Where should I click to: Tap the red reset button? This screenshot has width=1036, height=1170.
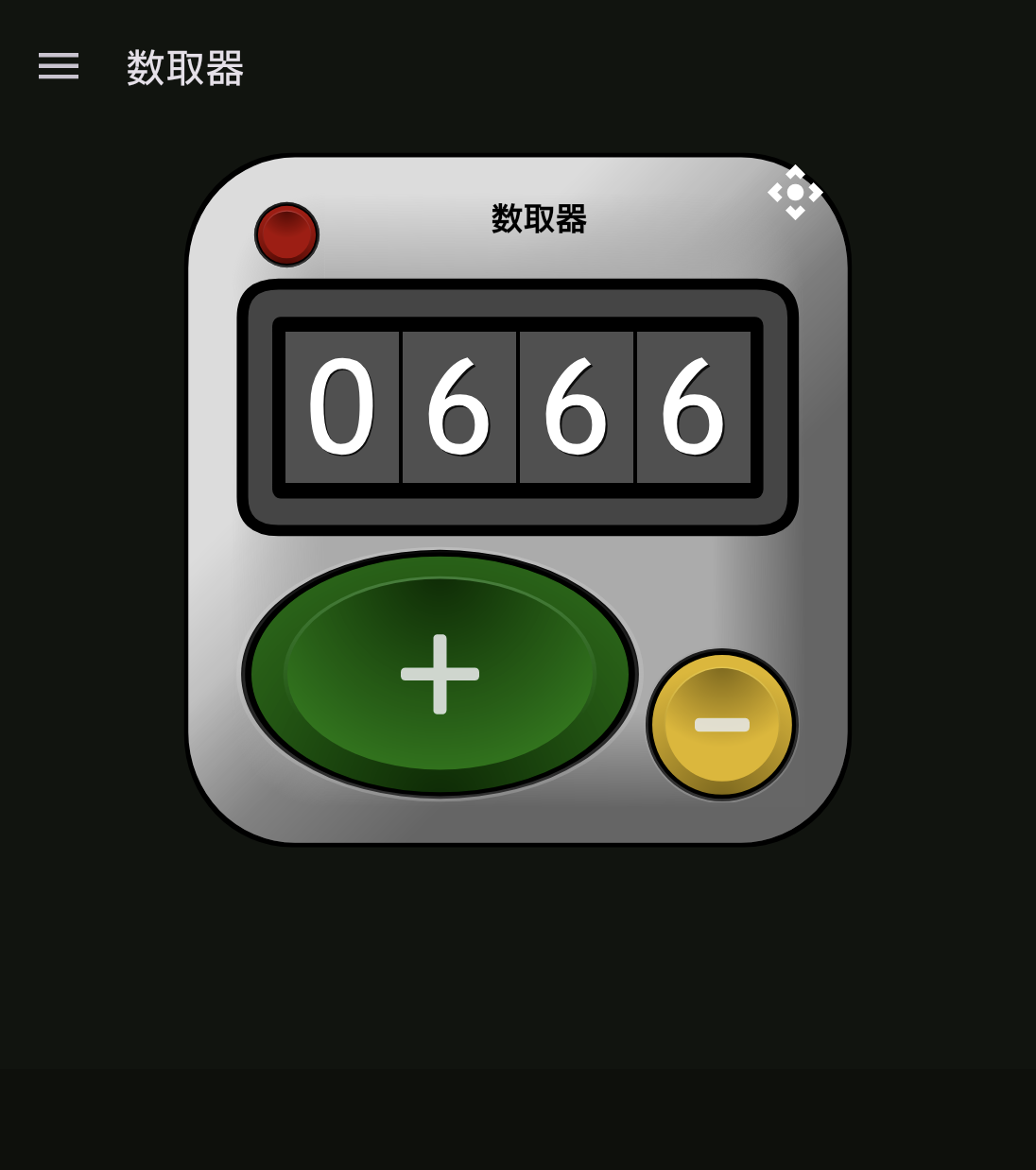click(286, 234)
